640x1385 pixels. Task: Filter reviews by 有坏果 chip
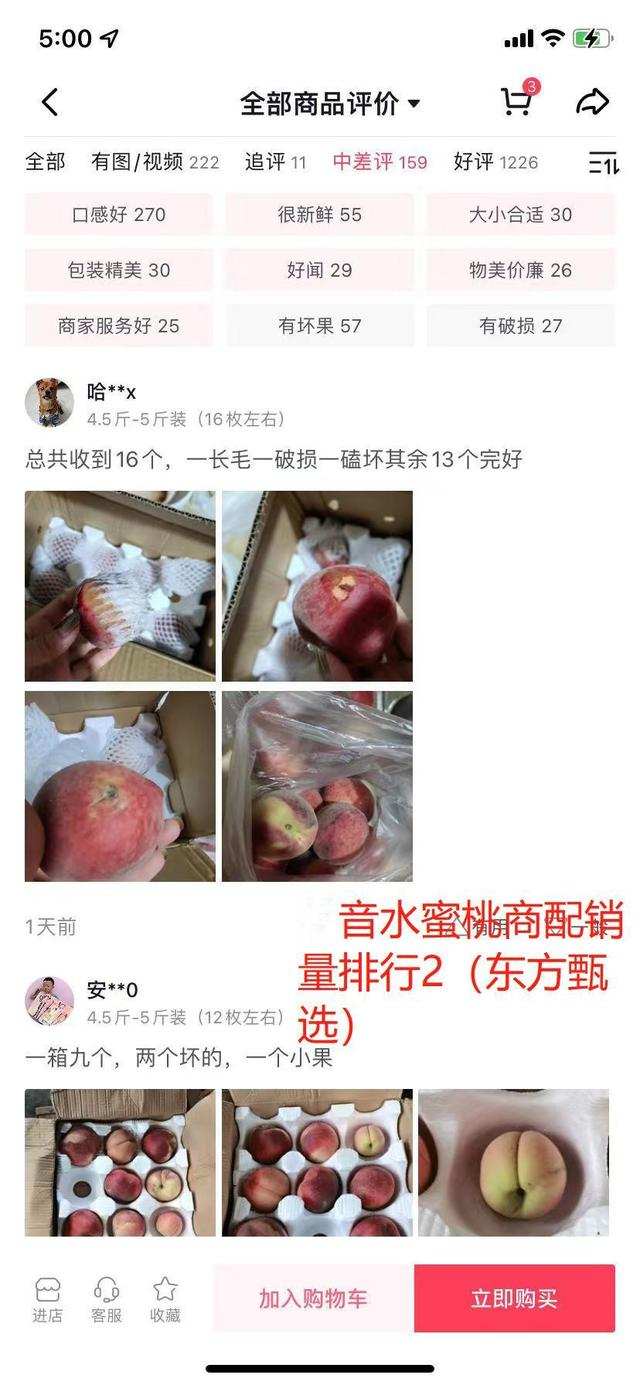[x=319, y=326]
